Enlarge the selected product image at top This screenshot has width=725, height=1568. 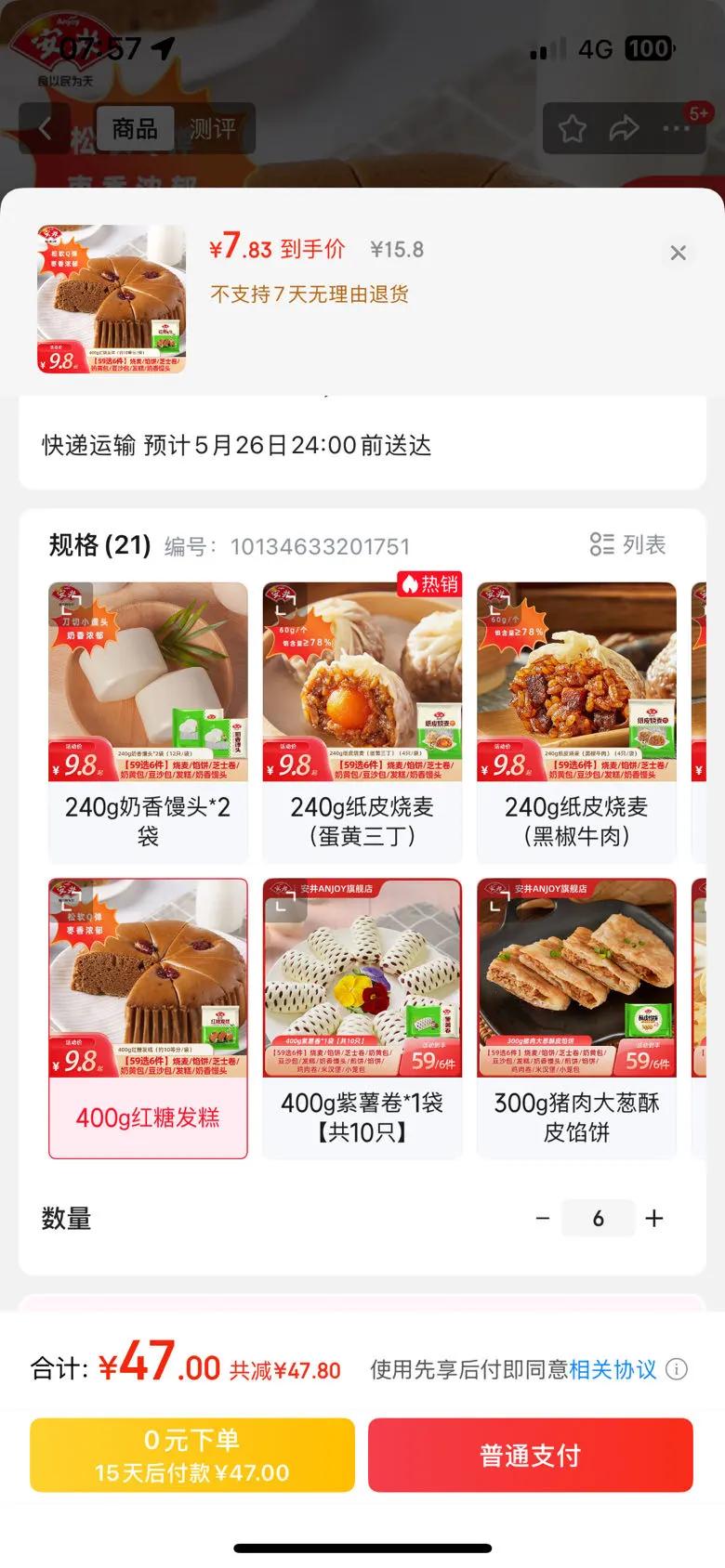pos(112,299)
